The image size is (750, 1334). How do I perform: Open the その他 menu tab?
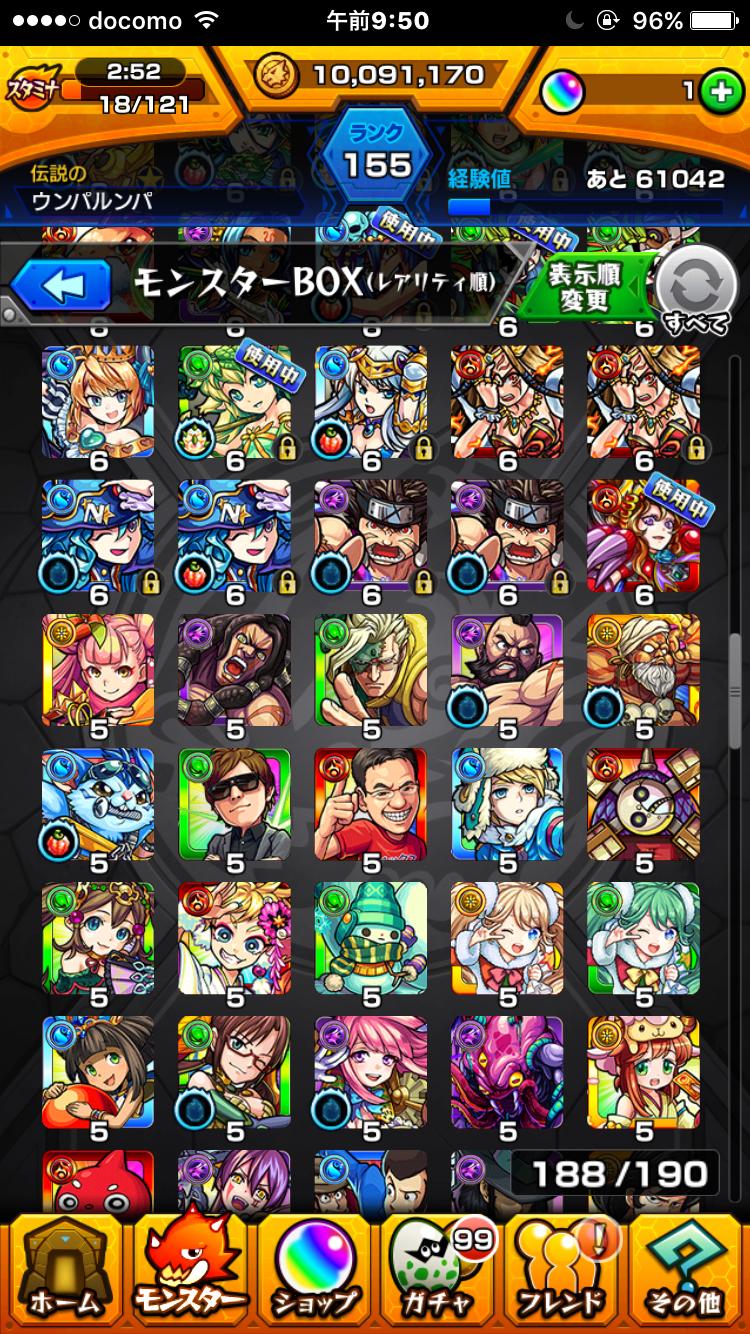click(687, 1271)
